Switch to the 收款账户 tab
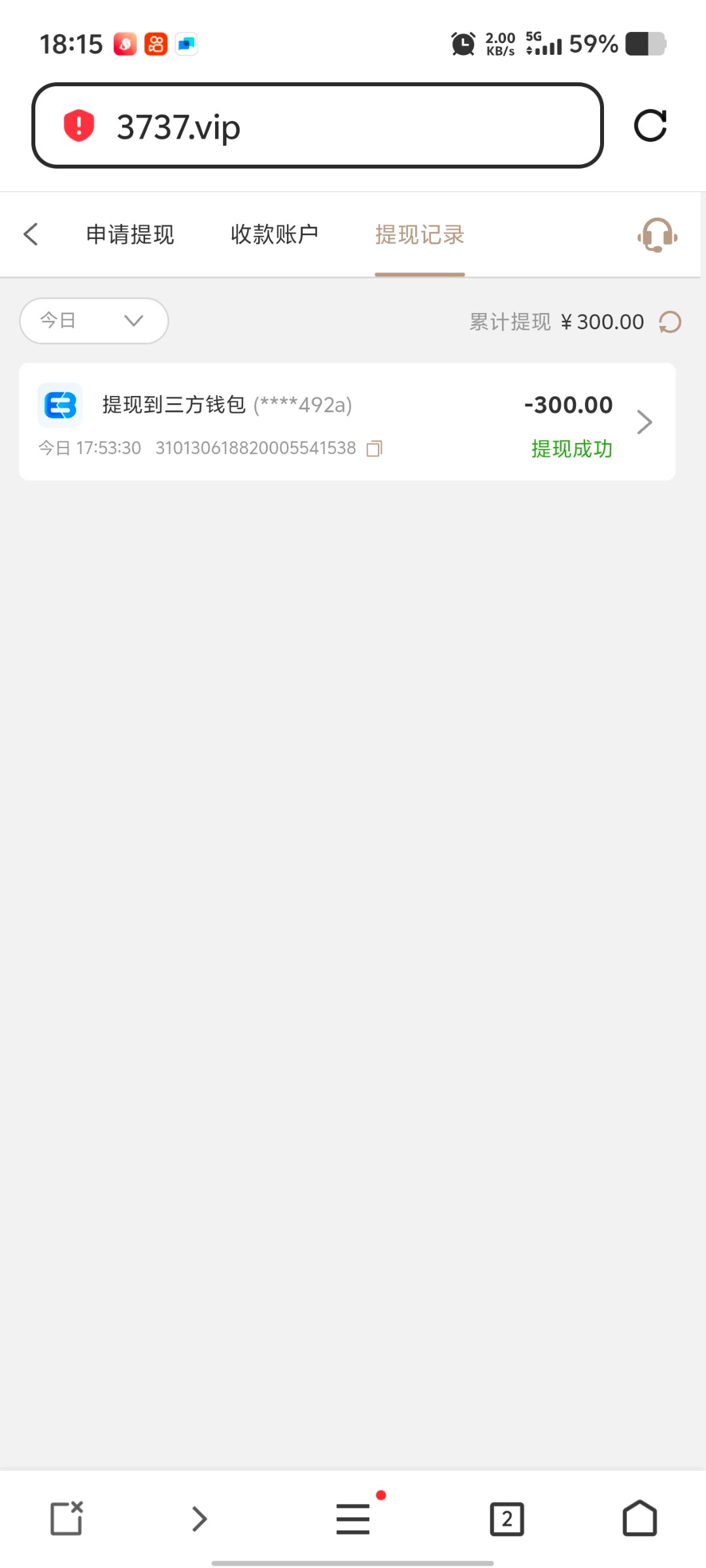 pyautogui.click(x=275, y=234)
